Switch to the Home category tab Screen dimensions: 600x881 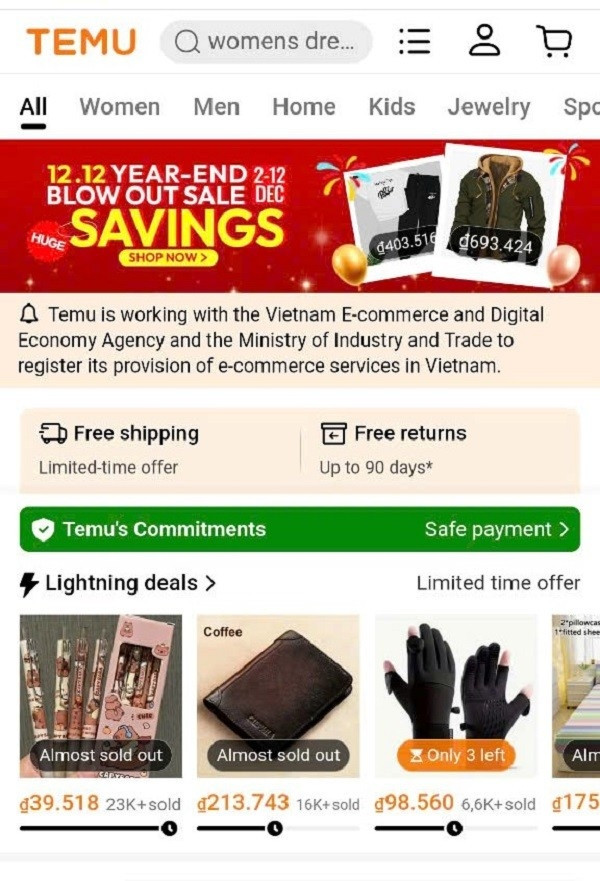304,106
